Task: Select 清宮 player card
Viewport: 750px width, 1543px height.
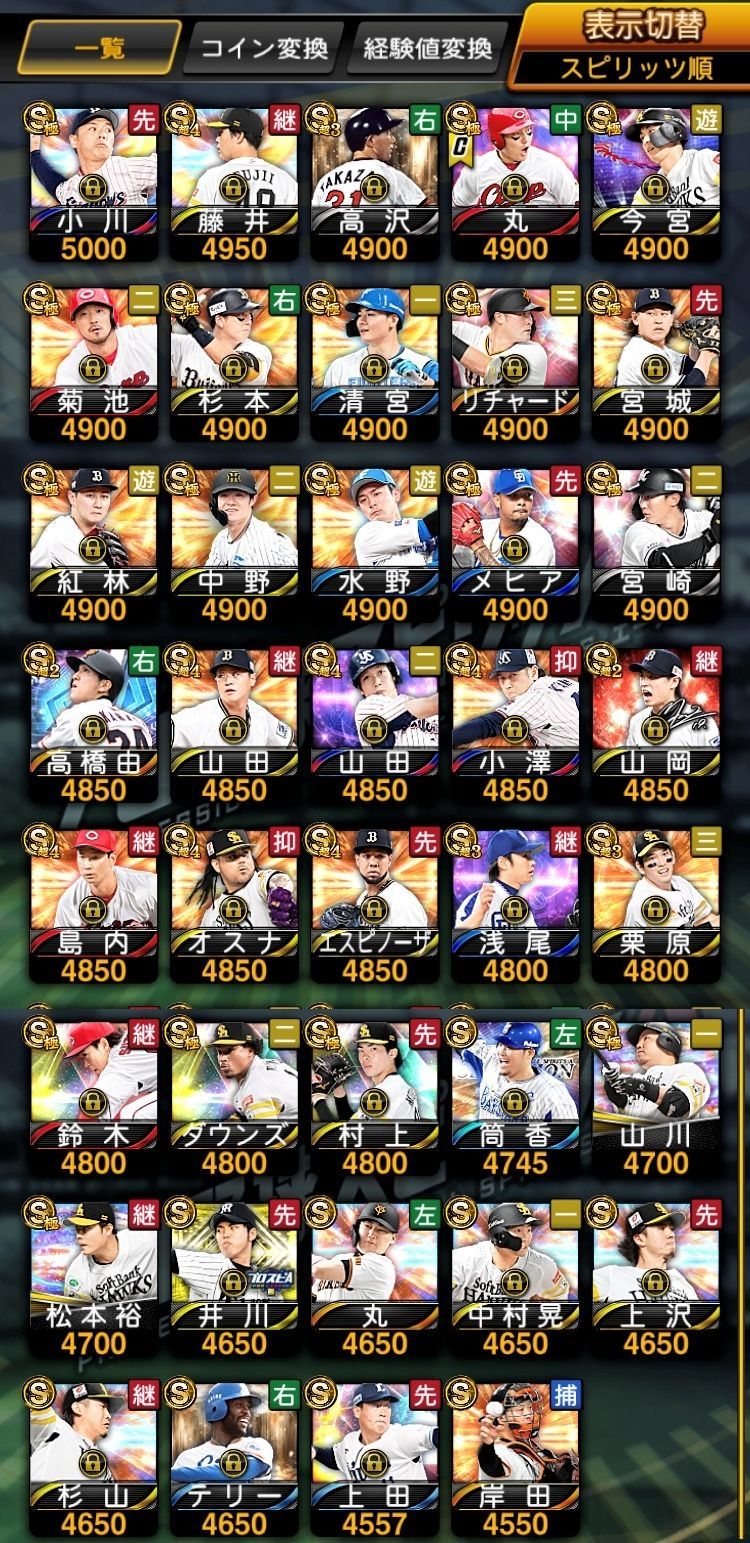Action: tap(374, 360)
